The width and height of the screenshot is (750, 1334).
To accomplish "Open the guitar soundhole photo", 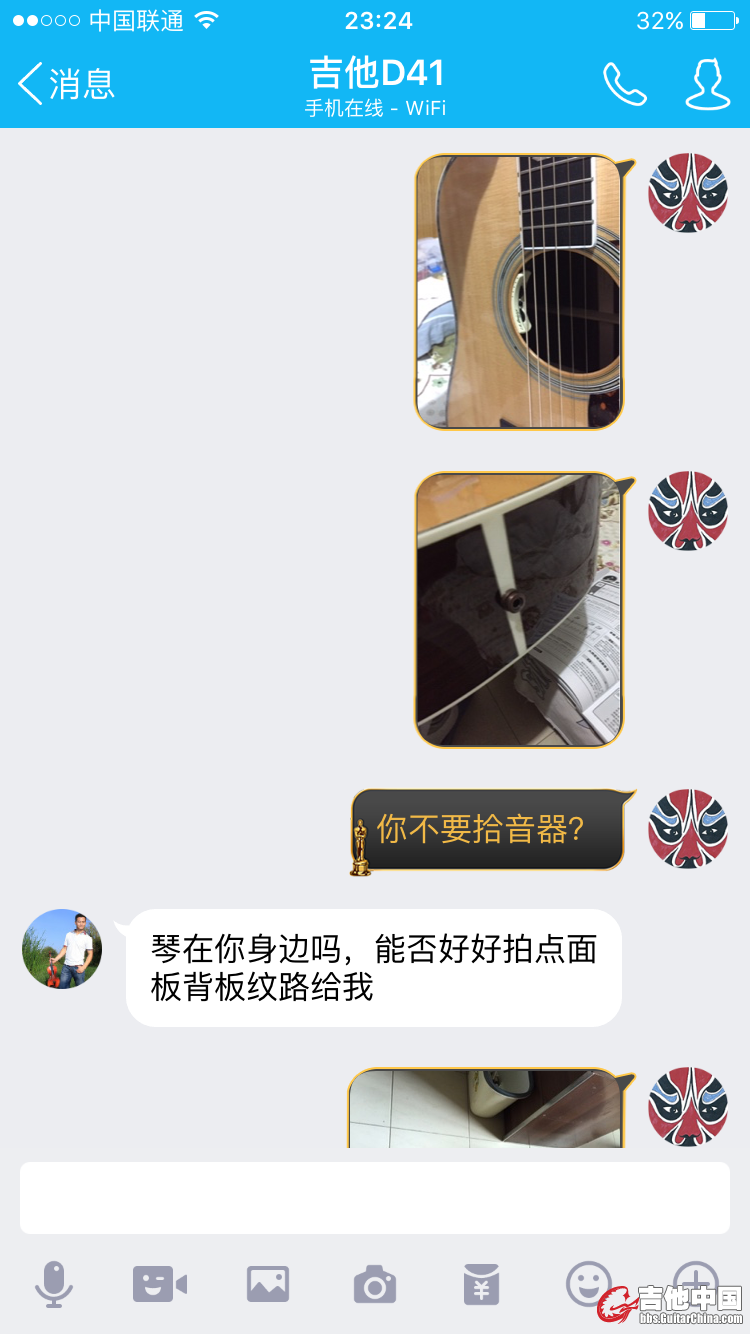I will (x=519, y=292).
